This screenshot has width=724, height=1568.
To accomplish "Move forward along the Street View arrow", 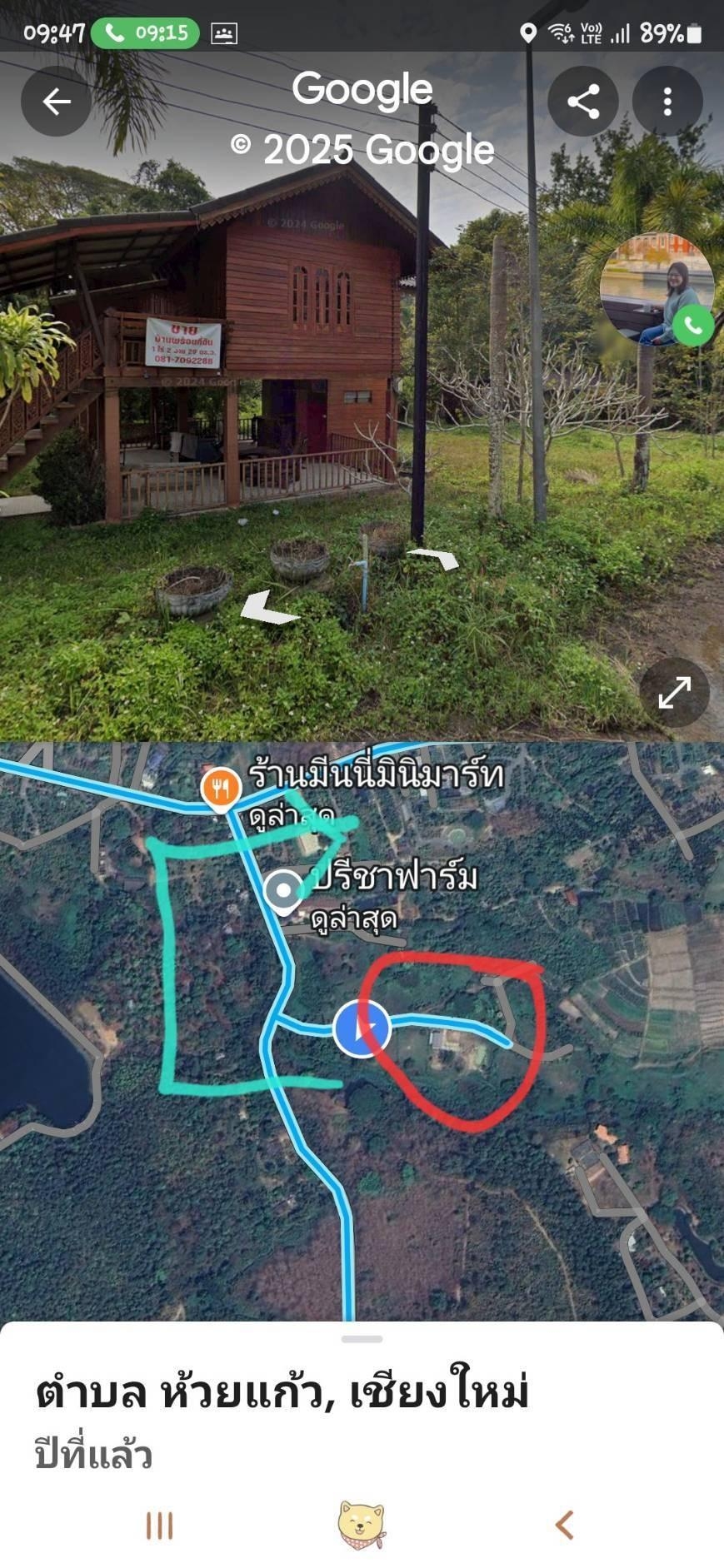I will point(434,557).
